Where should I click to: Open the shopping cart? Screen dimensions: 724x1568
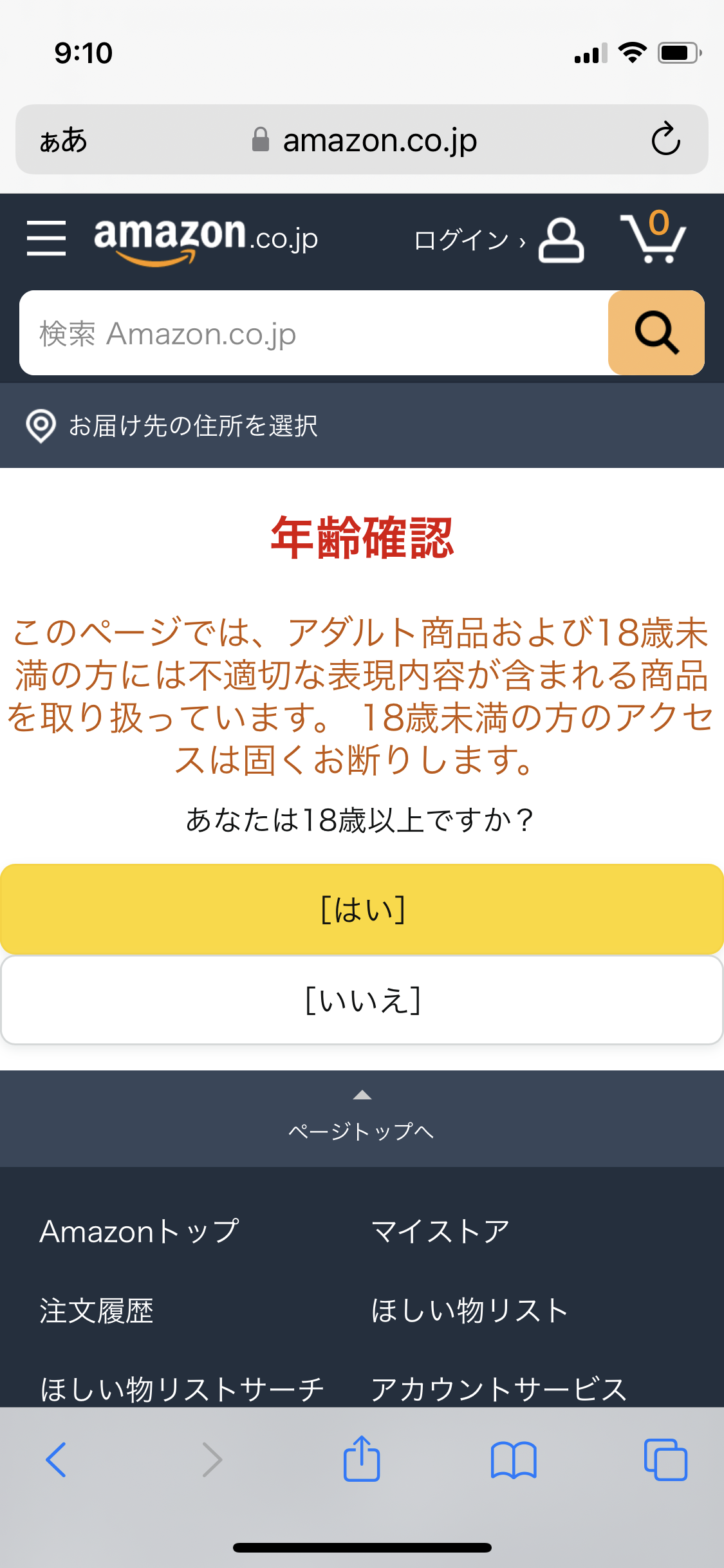[x=653, y=238]
